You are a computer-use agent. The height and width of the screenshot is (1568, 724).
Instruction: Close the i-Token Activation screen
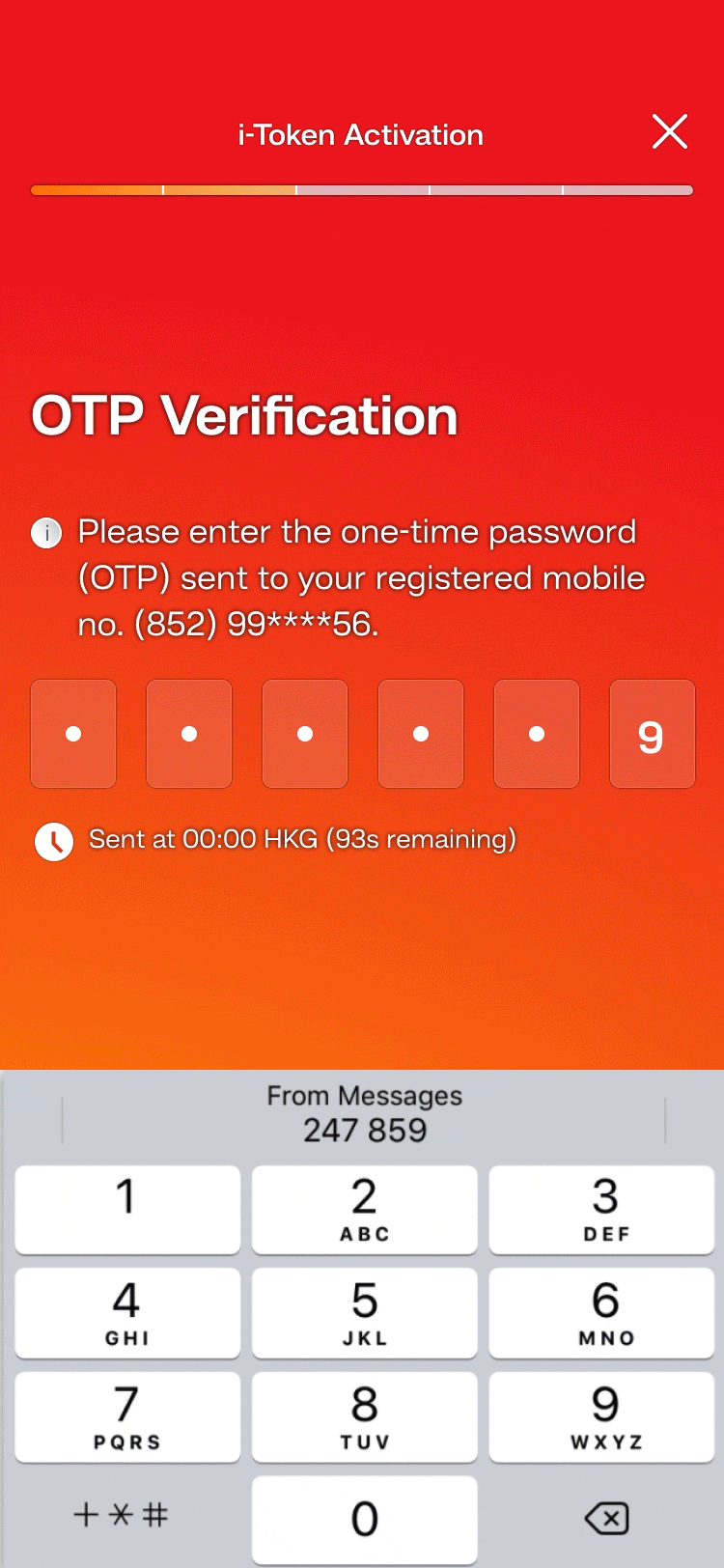click(669, 132)
